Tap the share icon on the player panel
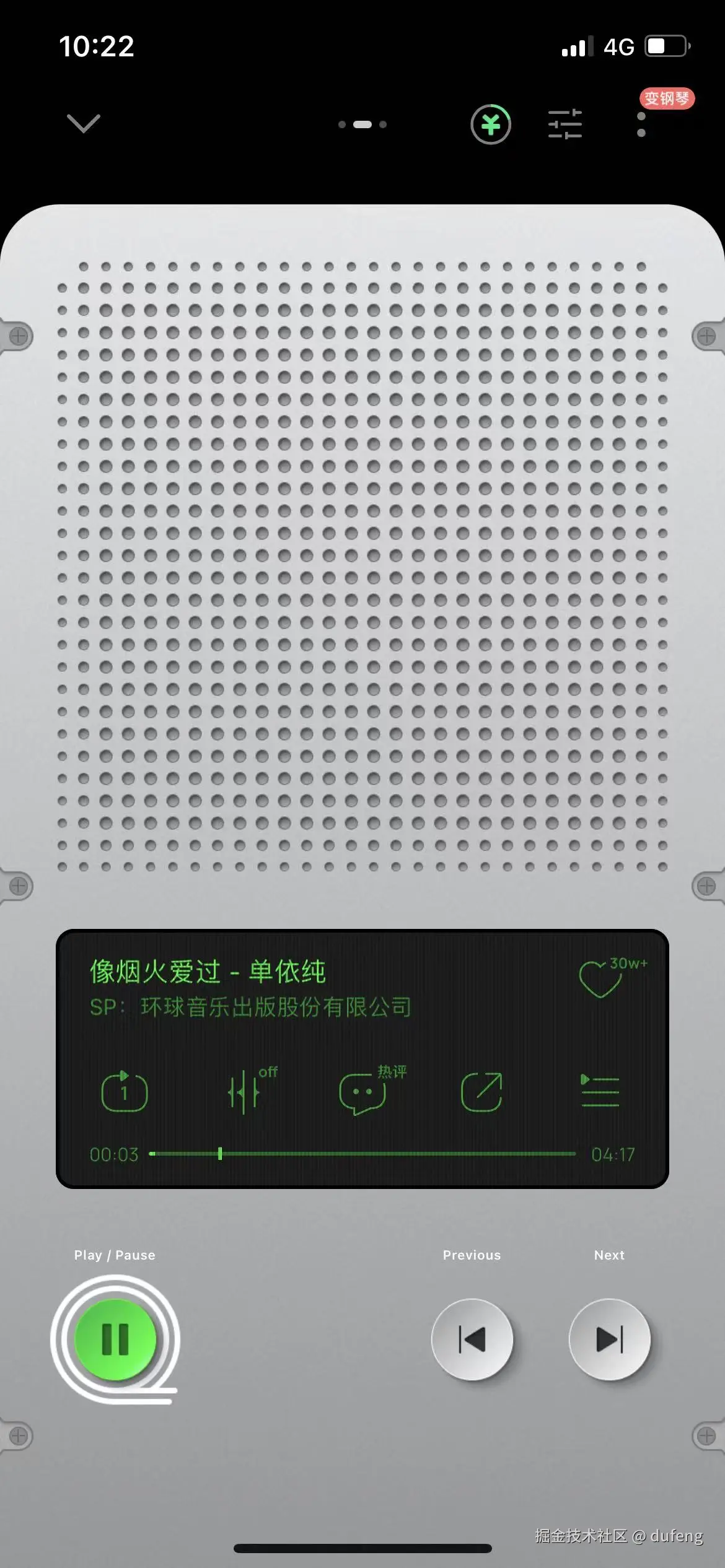 click(x=483, y=1092)
